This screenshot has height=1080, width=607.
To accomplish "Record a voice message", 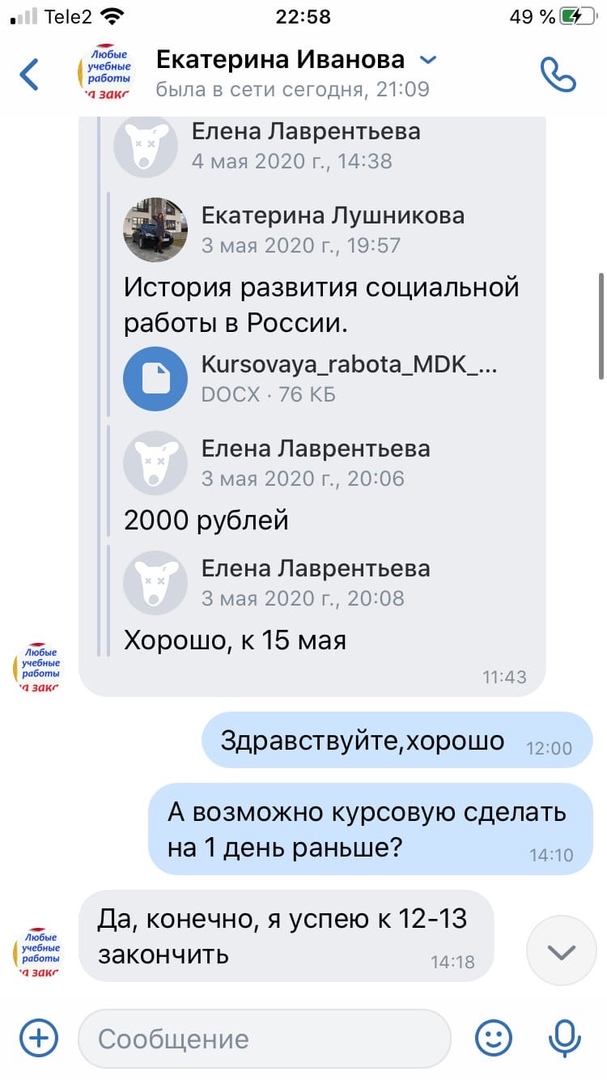I will pos(567,1038).
